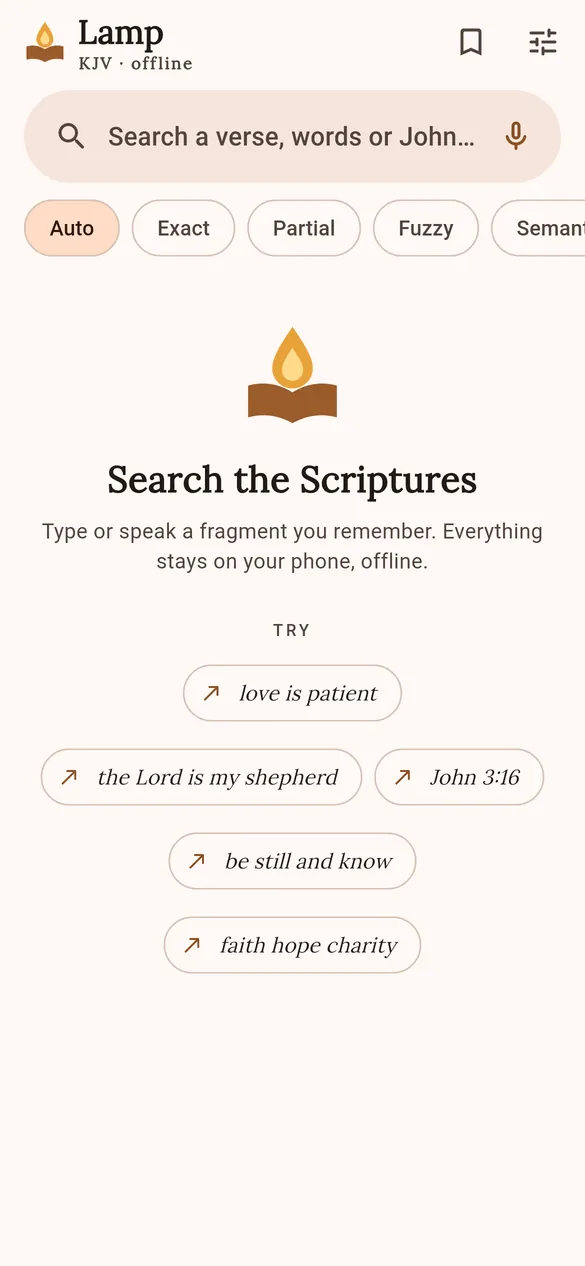Search "the Lord is my shepherd" suggestion
The height and width of the screenshot is (1266, 585).
point(201,777)
